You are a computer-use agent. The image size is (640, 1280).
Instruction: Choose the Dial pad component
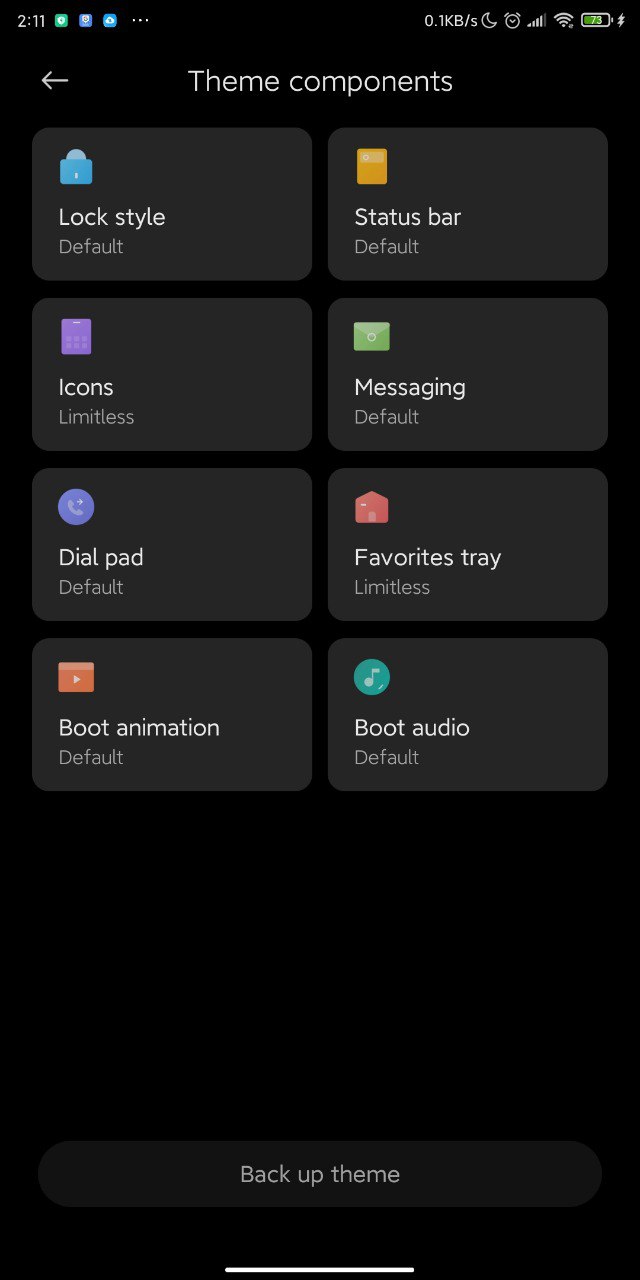pos(172,544)
